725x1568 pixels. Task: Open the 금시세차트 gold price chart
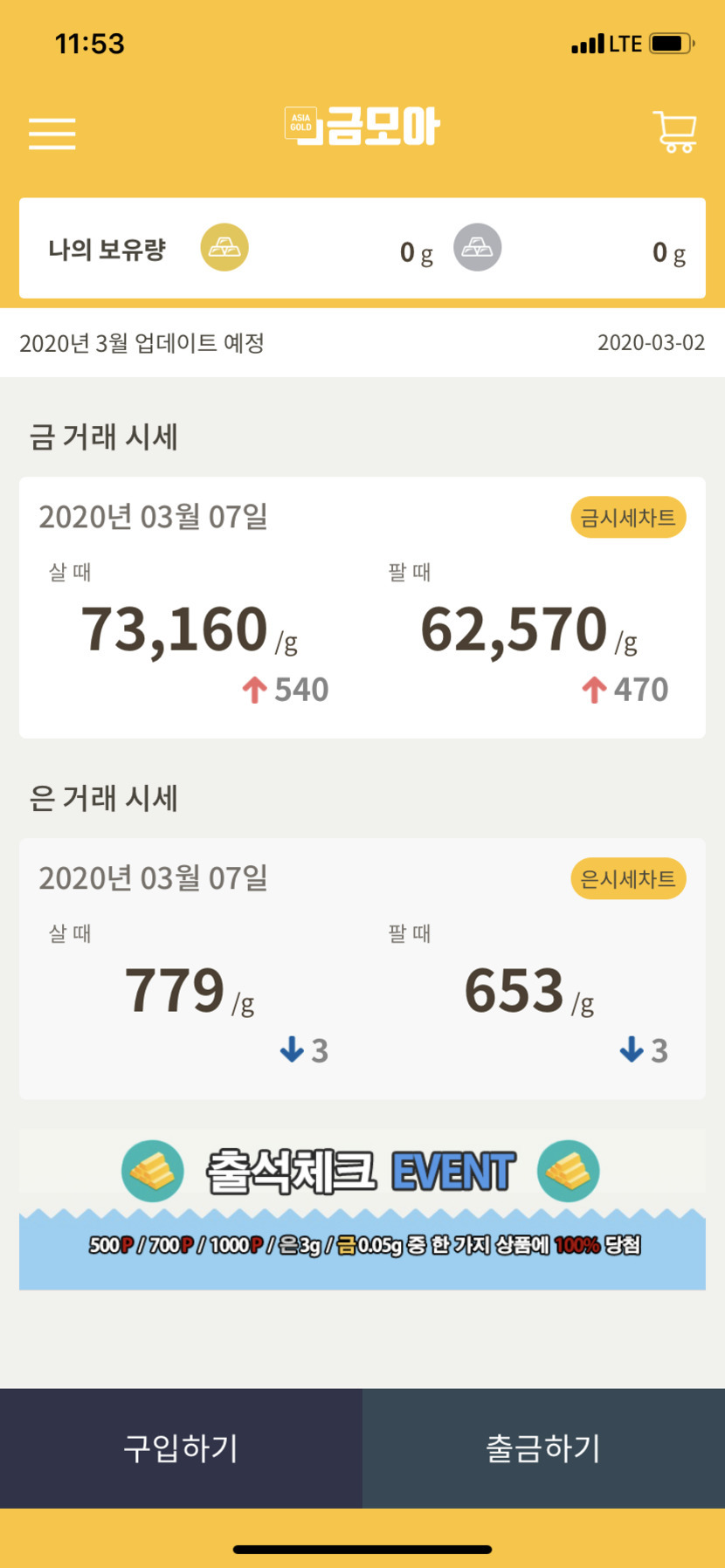point(628,518)
